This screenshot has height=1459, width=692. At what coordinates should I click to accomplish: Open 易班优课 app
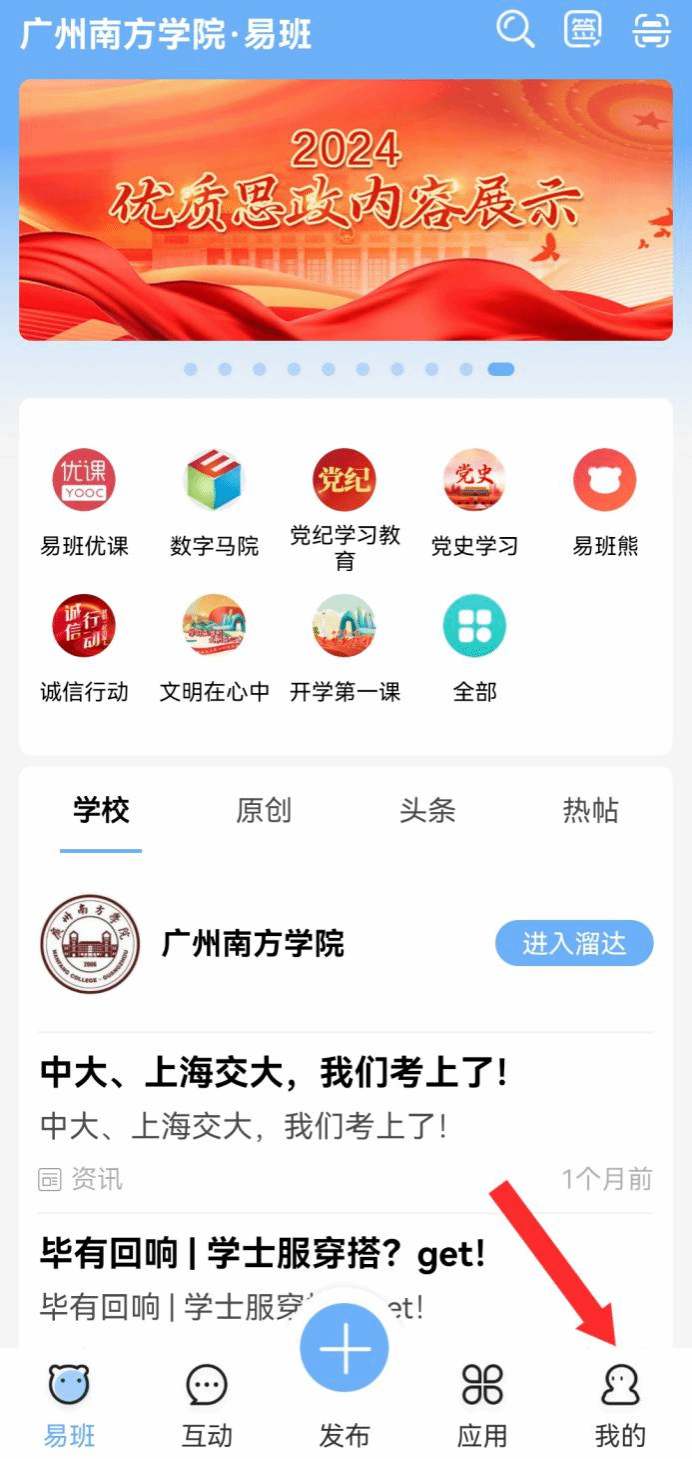pyautogui.click(x=84, y=481)
